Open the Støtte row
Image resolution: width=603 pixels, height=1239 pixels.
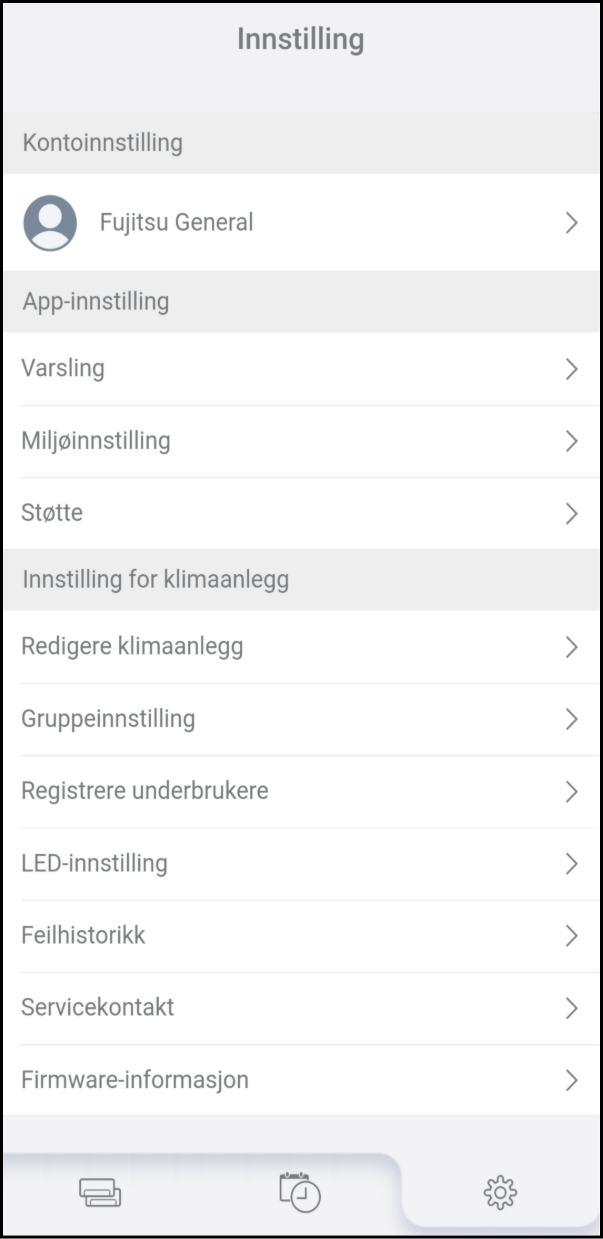[300, 513]
